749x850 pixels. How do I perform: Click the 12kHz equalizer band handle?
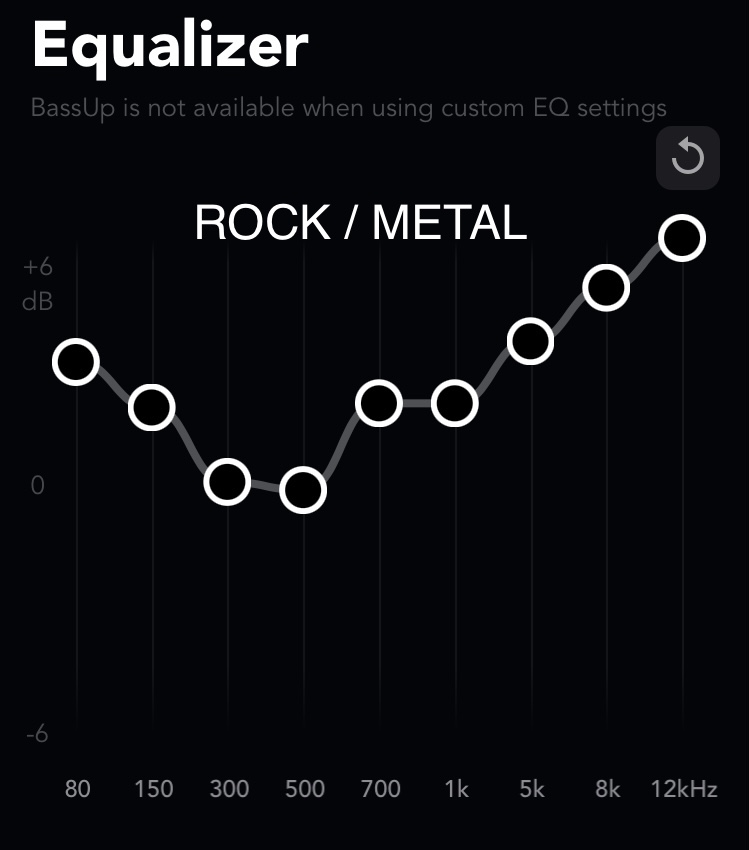click(x=682, y=237)
